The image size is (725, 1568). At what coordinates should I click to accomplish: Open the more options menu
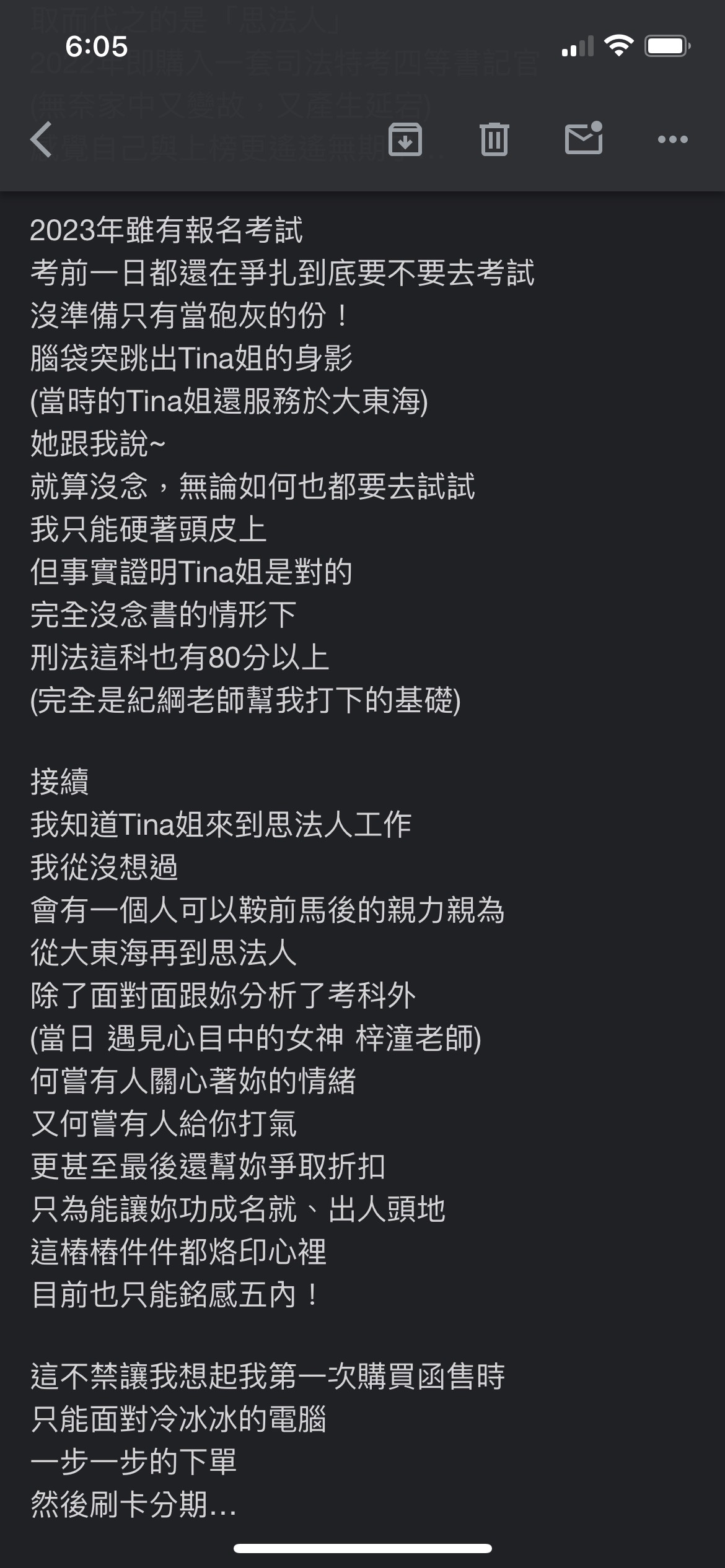pyautogui.click(x=672, y=139)
